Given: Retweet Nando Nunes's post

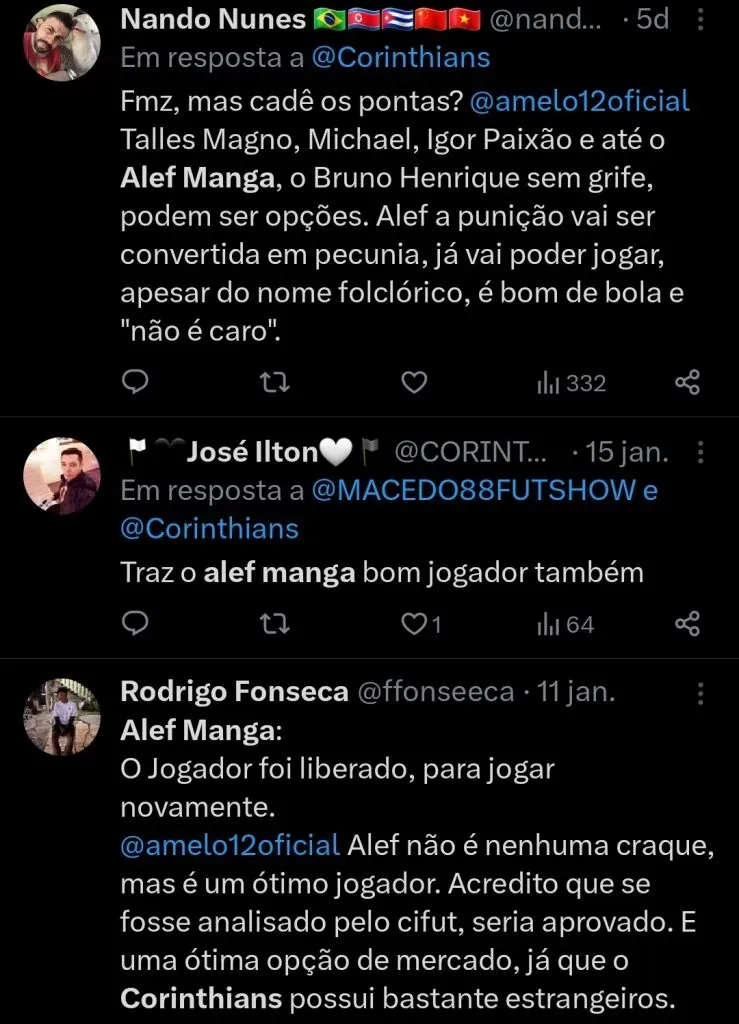Looking at the screenshot, I should click(273, 382).
